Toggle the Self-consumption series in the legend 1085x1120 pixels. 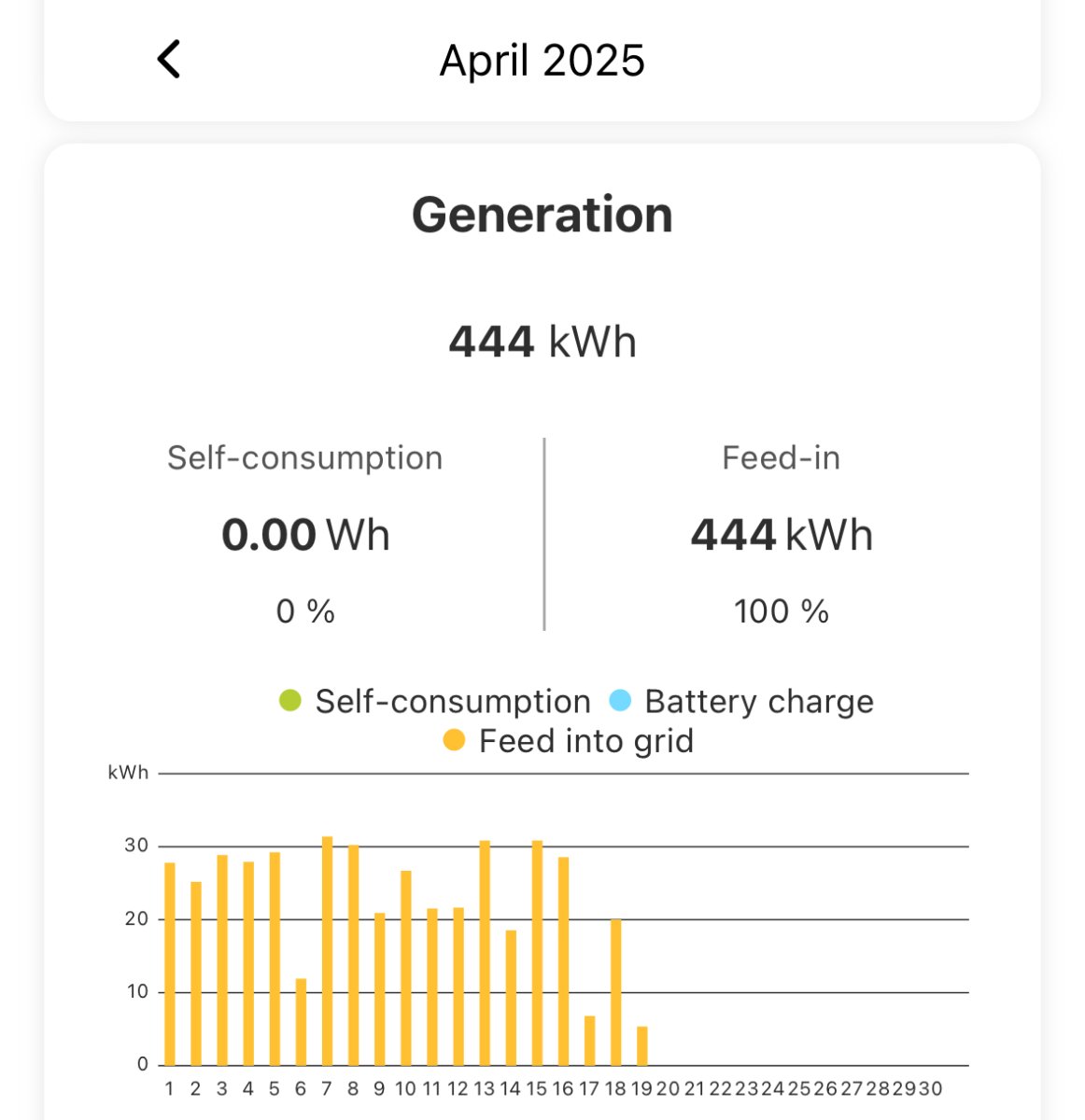click(x=435, y=701)
